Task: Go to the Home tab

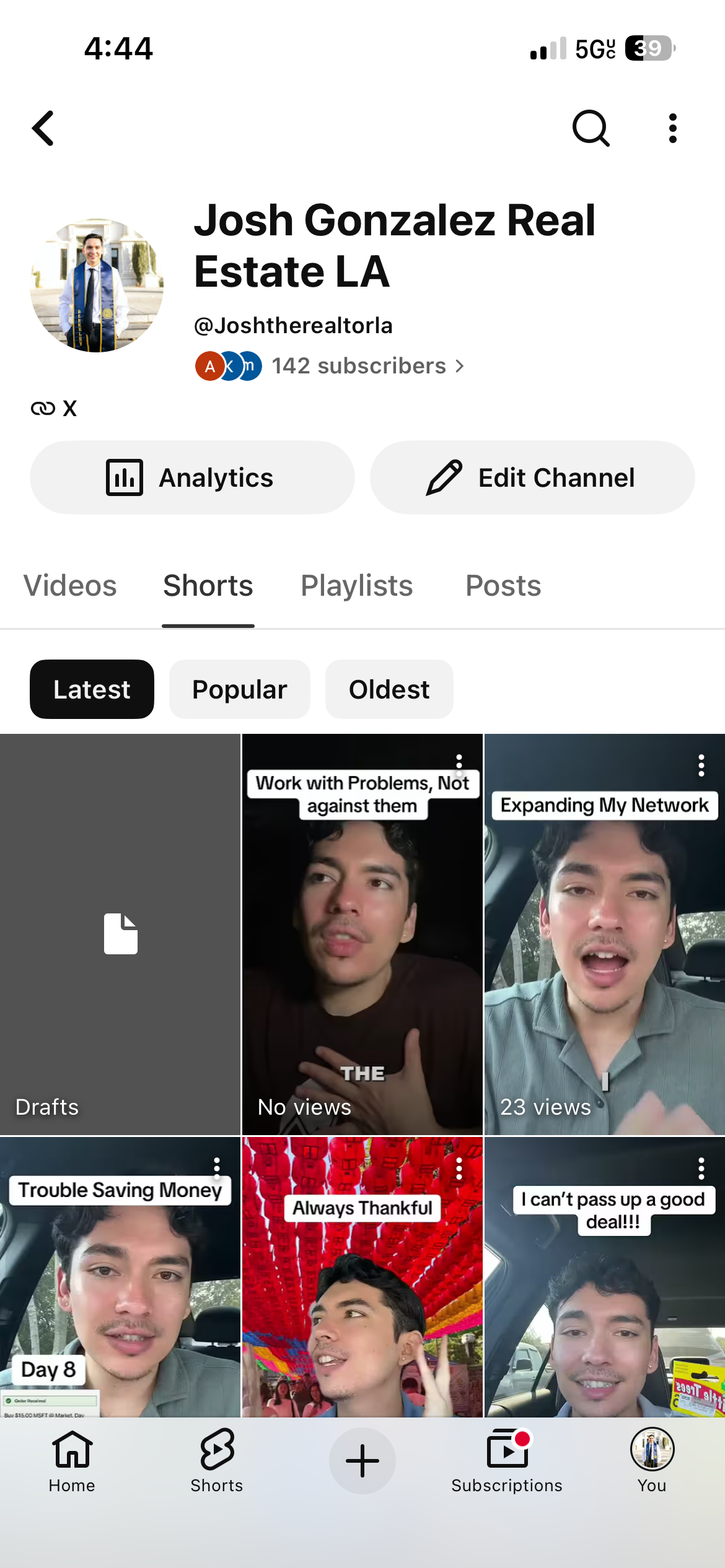Action: click(72, 1460)
